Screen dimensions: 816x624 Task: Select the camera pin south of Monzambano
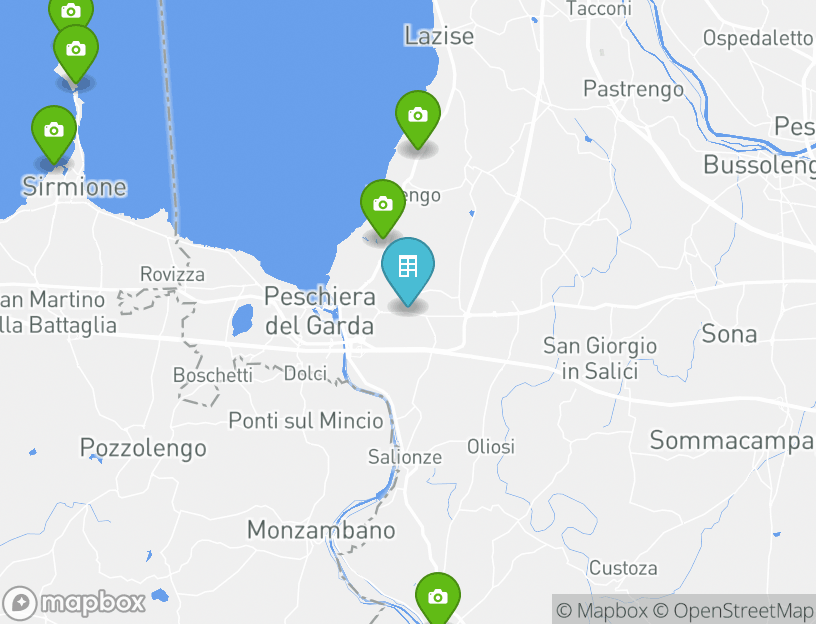(x=437, y=597)
